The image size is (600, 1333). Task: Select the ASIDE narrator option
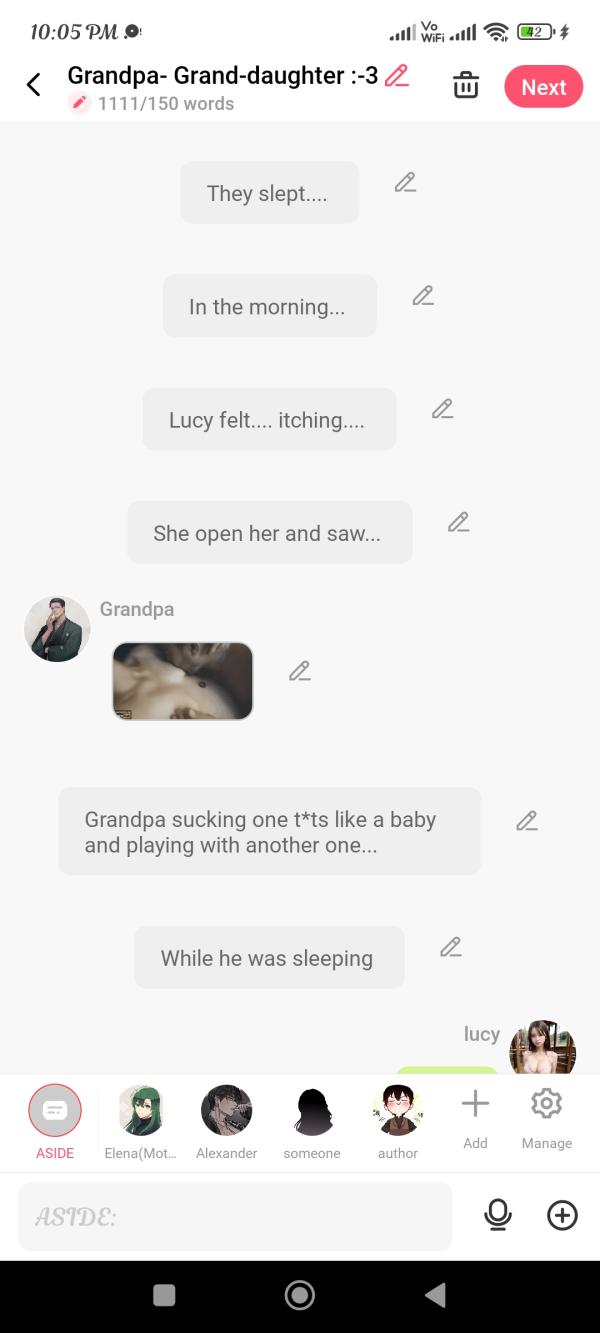tap(55, 1122)
